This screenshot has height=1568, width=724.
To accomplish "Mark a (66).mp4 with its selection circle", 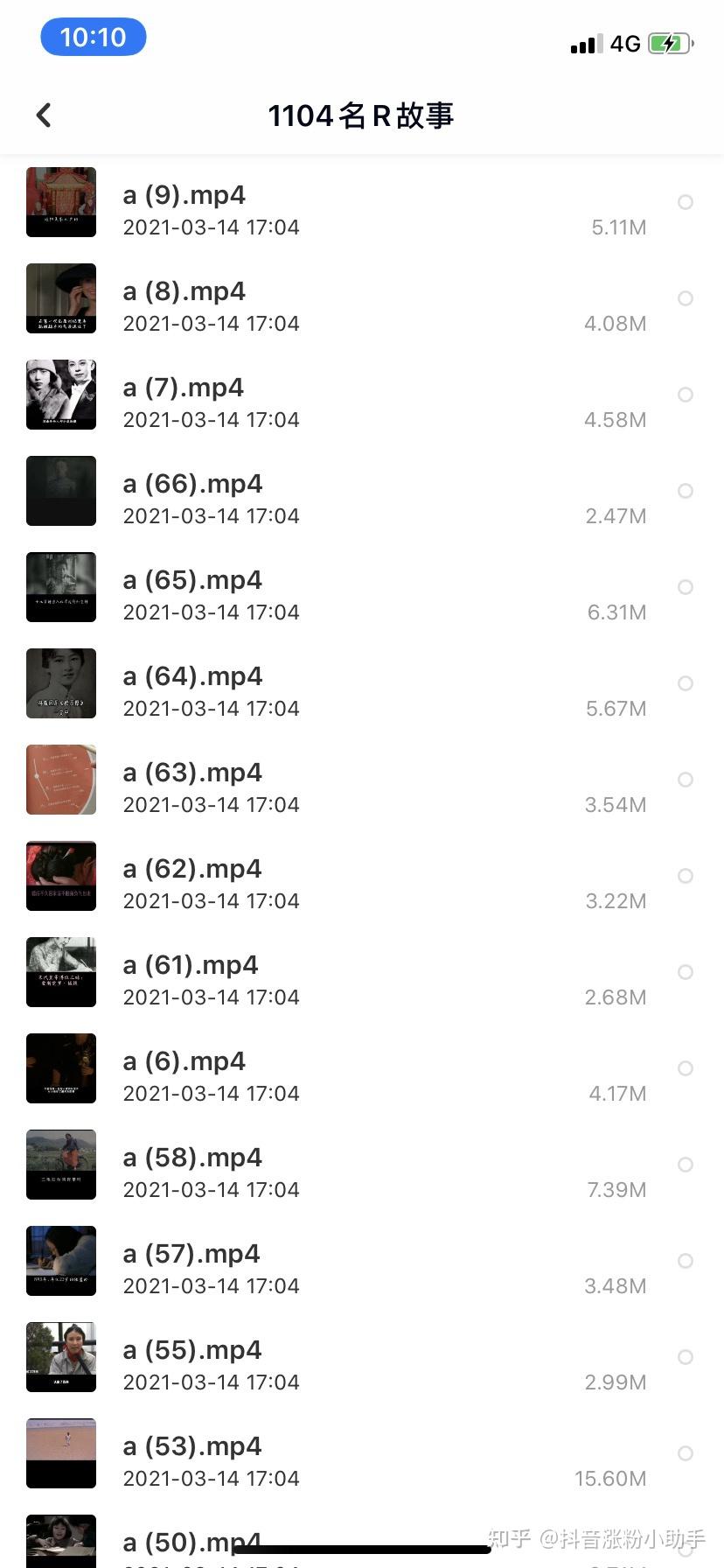I will coord(686,491).
